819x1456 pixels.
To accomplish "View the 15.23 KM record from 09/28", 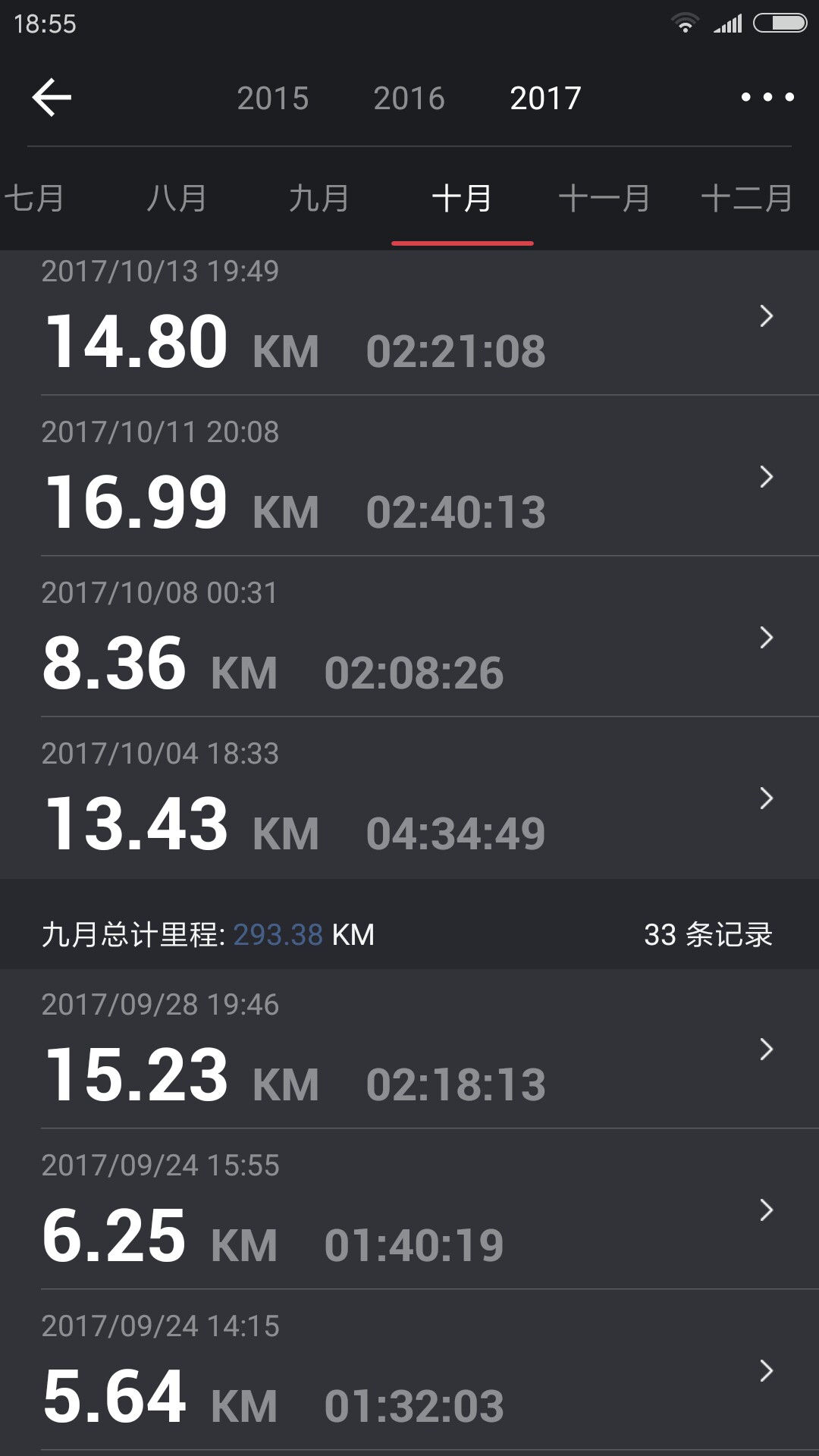I will click(x=409, y=1049).
